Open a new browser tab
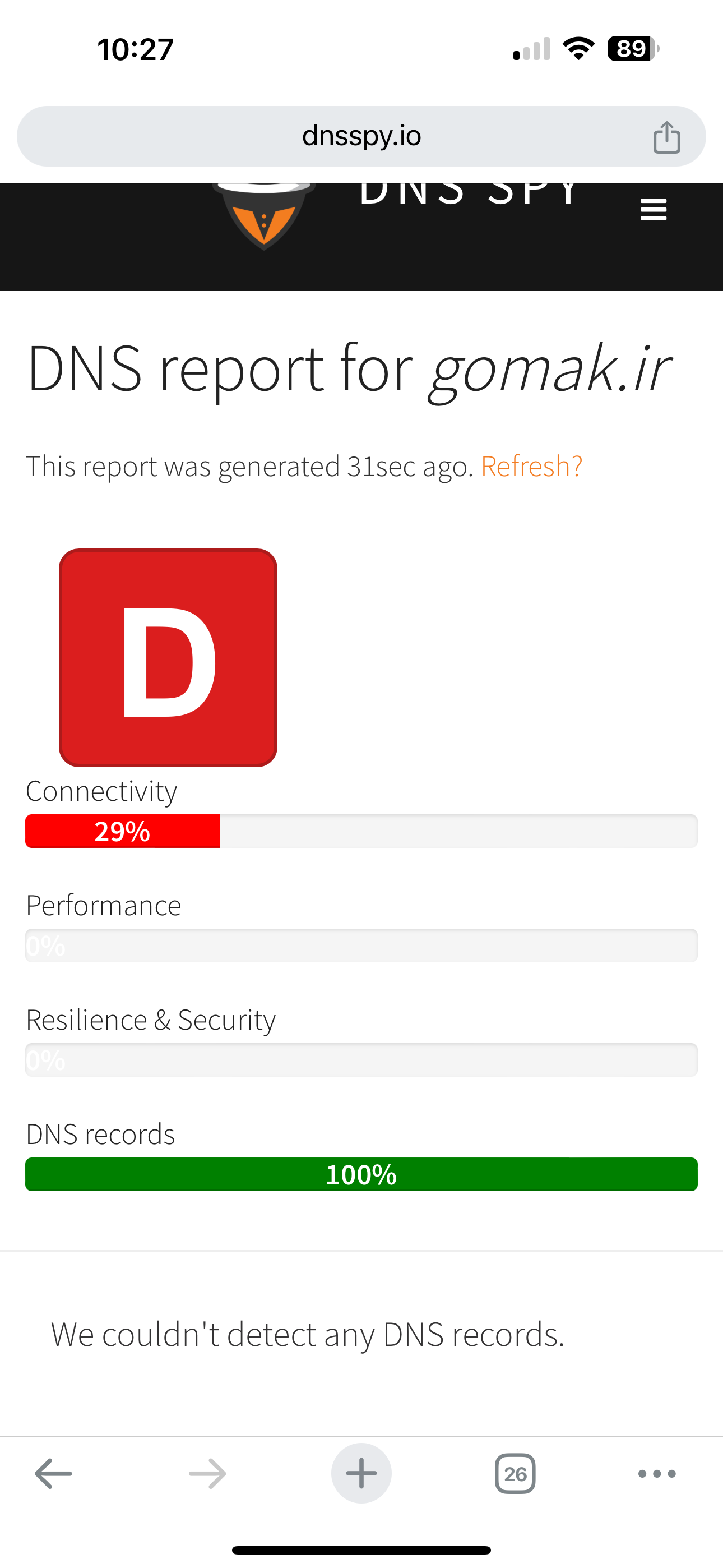Viewport: 723px width, 1568px height. [361, 1474]
